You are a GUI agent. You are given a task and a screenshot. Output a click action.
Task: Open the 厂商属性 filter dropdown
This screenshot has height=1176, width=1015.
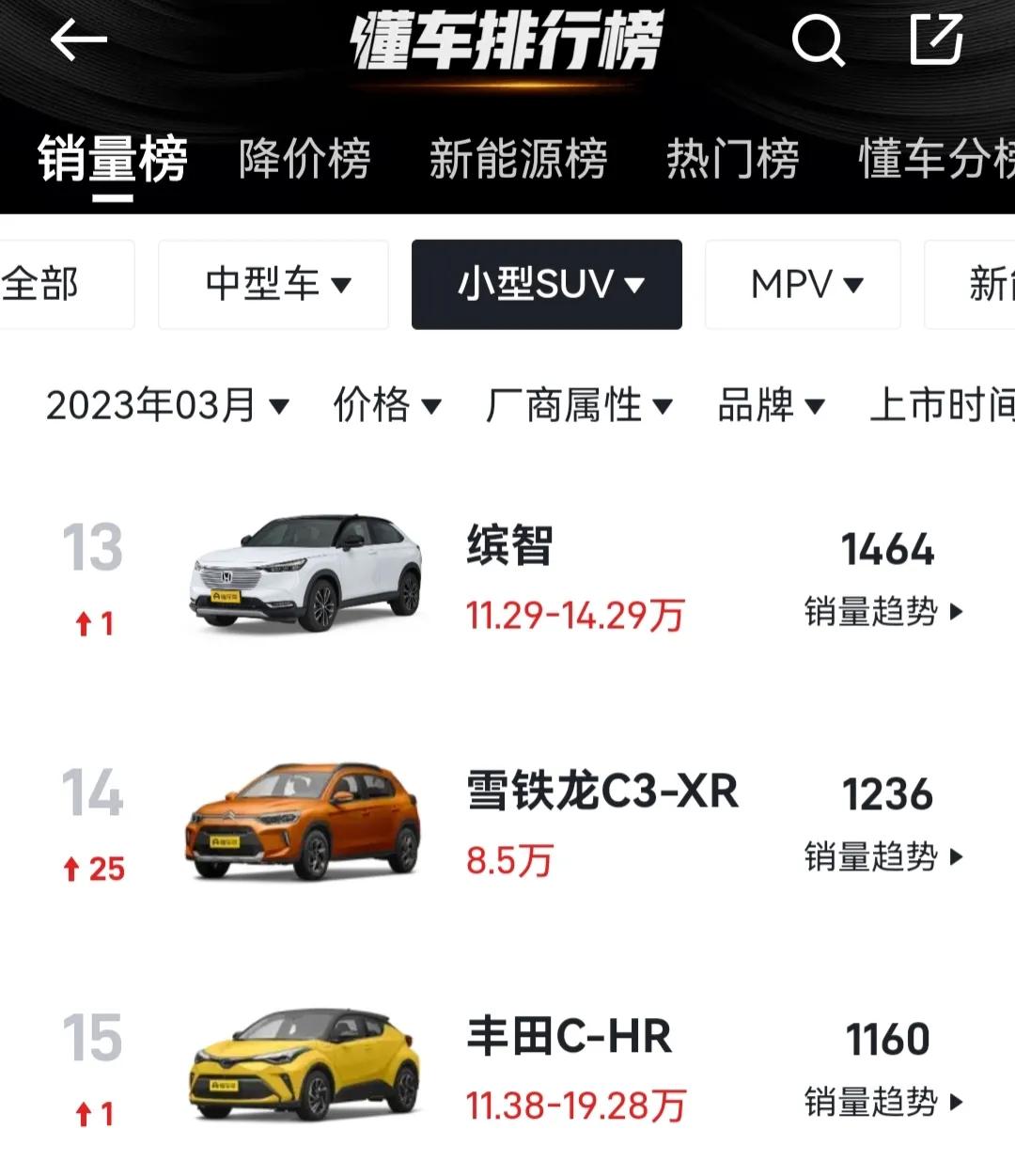pyautogui.click(x=578, y=406)
